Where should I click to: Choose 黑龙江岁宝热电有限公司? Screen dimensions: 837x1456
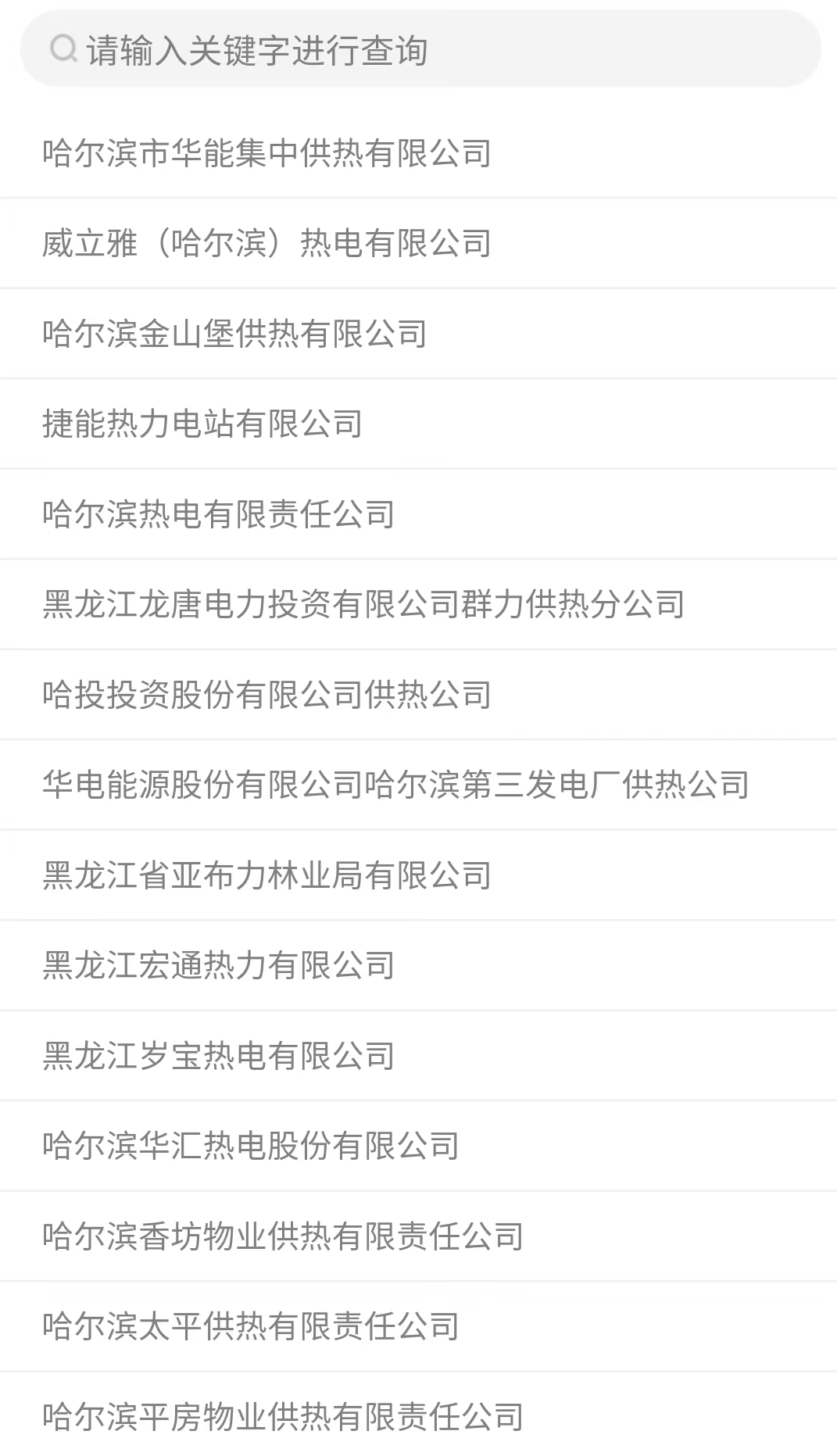(219, 1056)
